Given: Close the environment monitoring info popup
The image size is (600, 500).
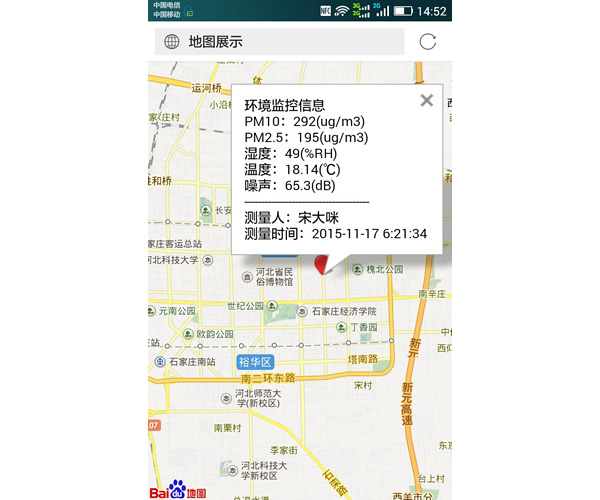Looking at the screenshot, I should (427, 100).
